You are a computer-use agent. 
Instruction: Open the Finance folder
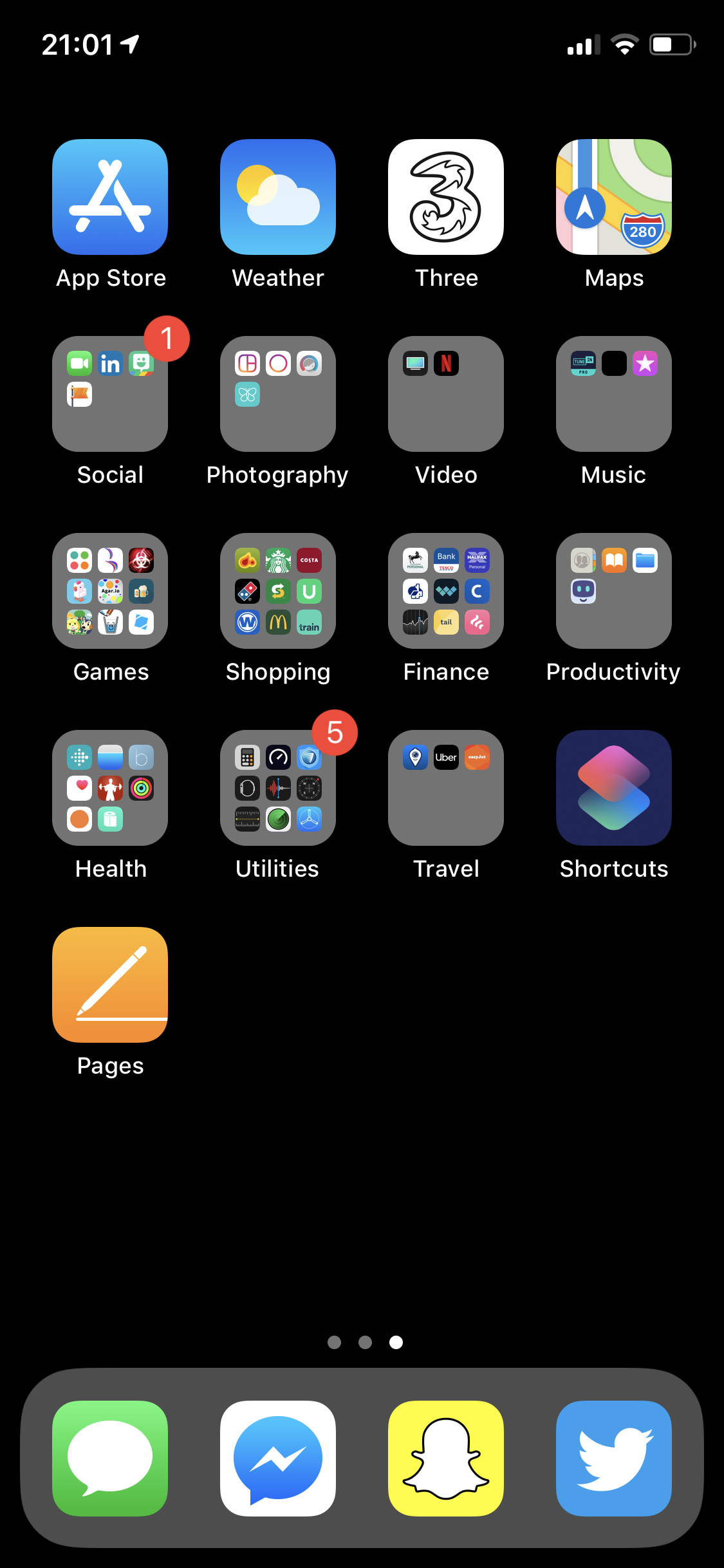coord(446,591)
